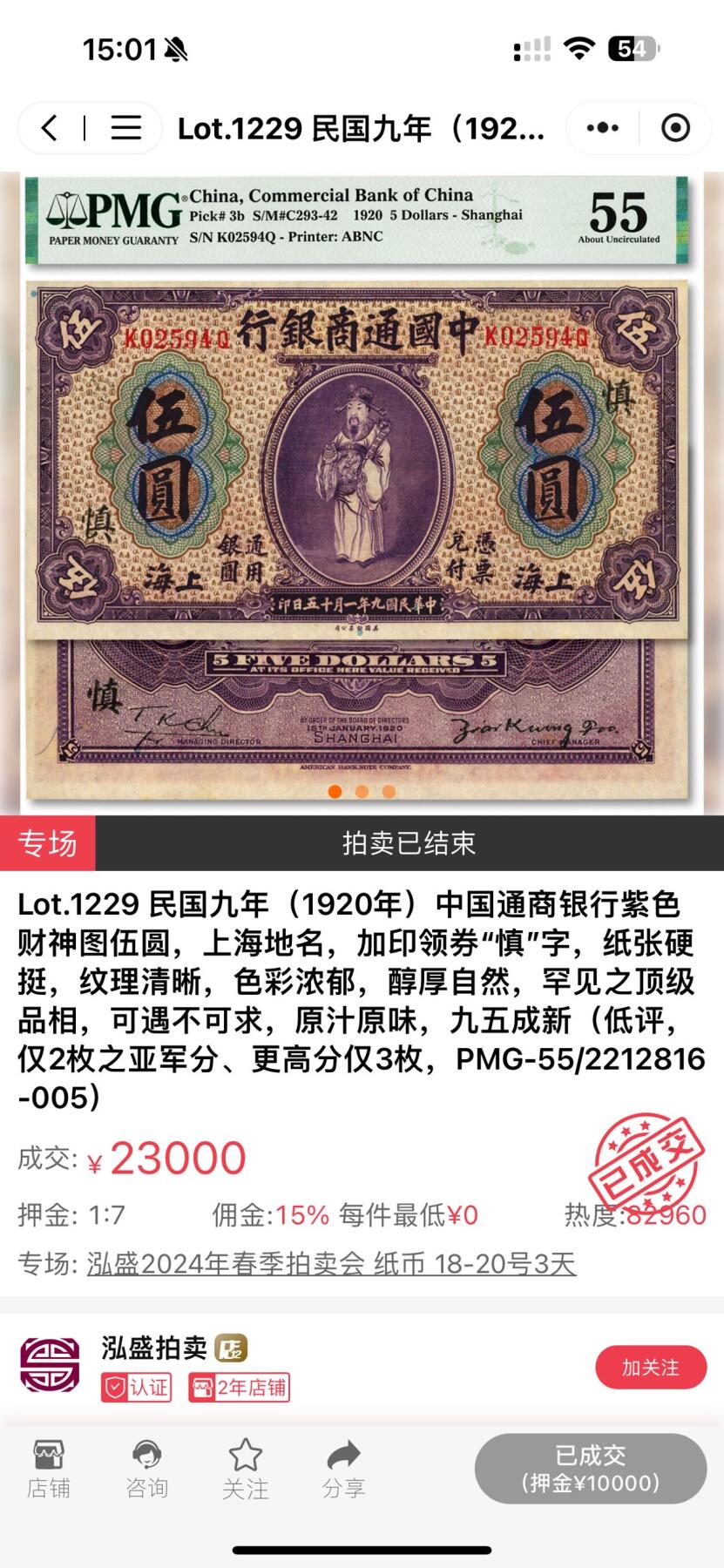Tap the 已成交 deposit button

(x=590, y=1469)
